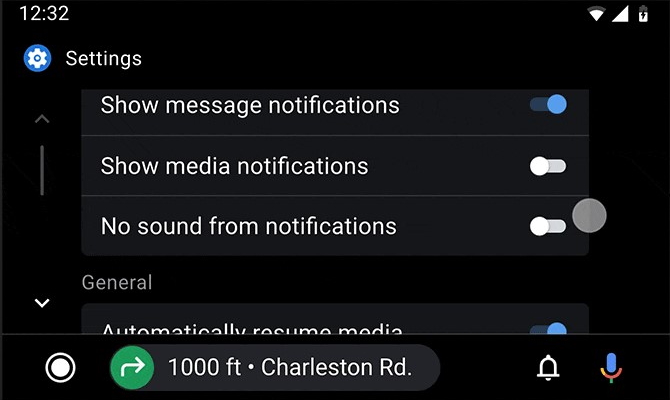This screenshot has height=400, width=670.
Task: Tap the down chevron to page down
Action: pyautogui.click(x=42, y=302)
